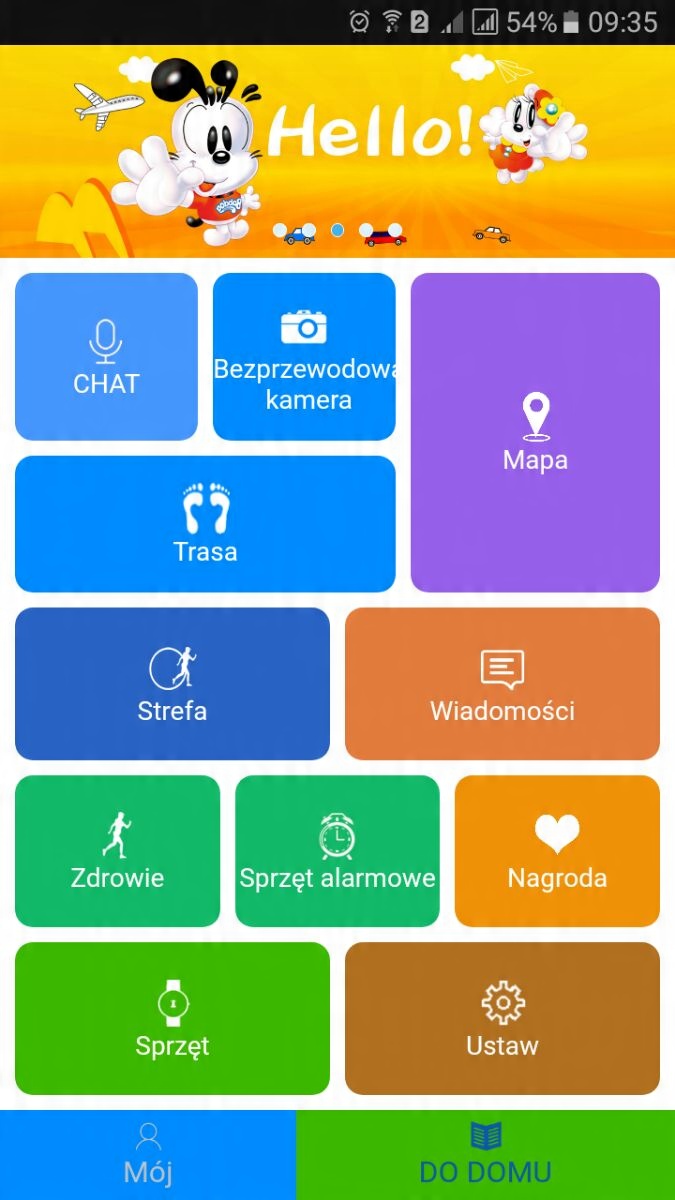The width and height of the screenshot is (675, 1200).
Task: Open the Nagroda heart tile
Action: [557, 851]
